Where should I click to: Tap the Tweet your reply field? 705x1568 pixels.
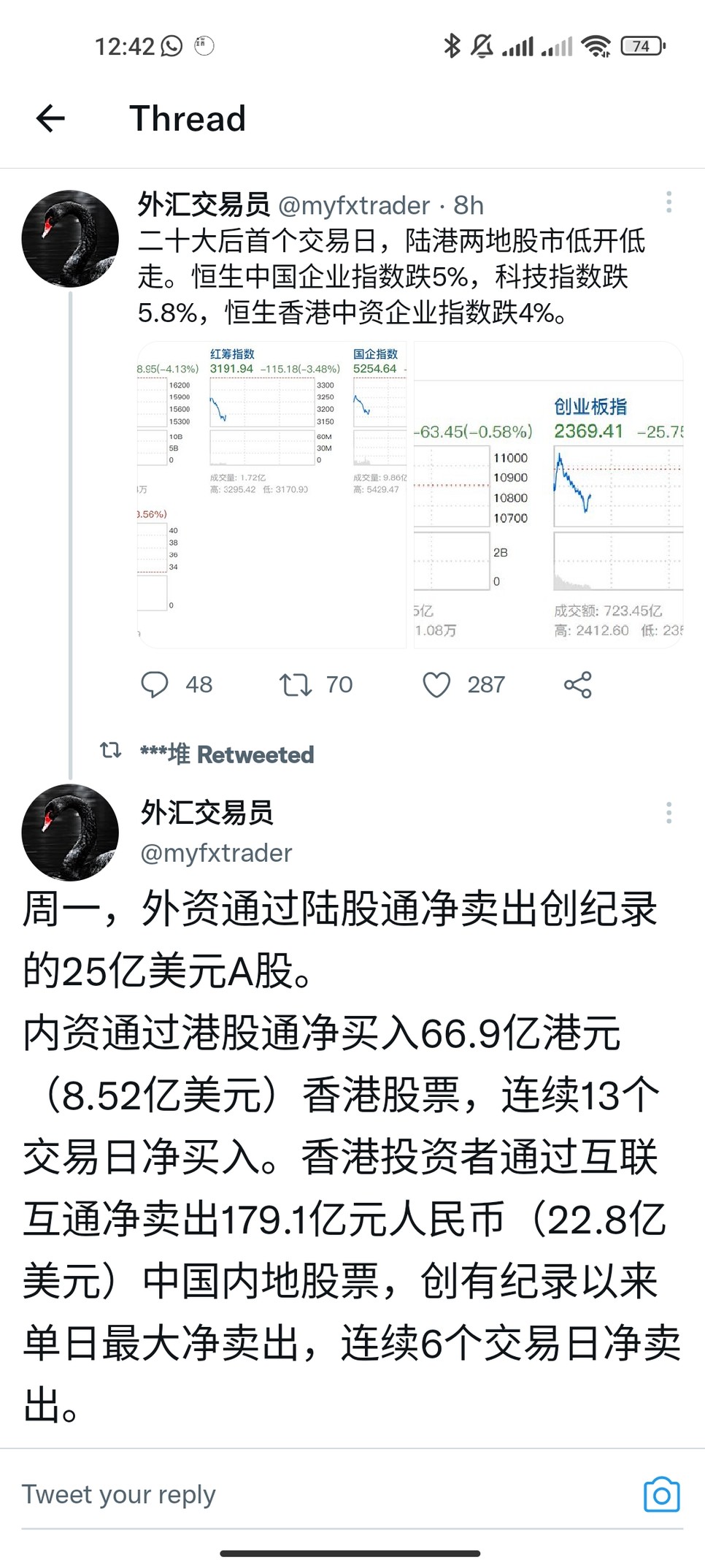click(321, 1494)
